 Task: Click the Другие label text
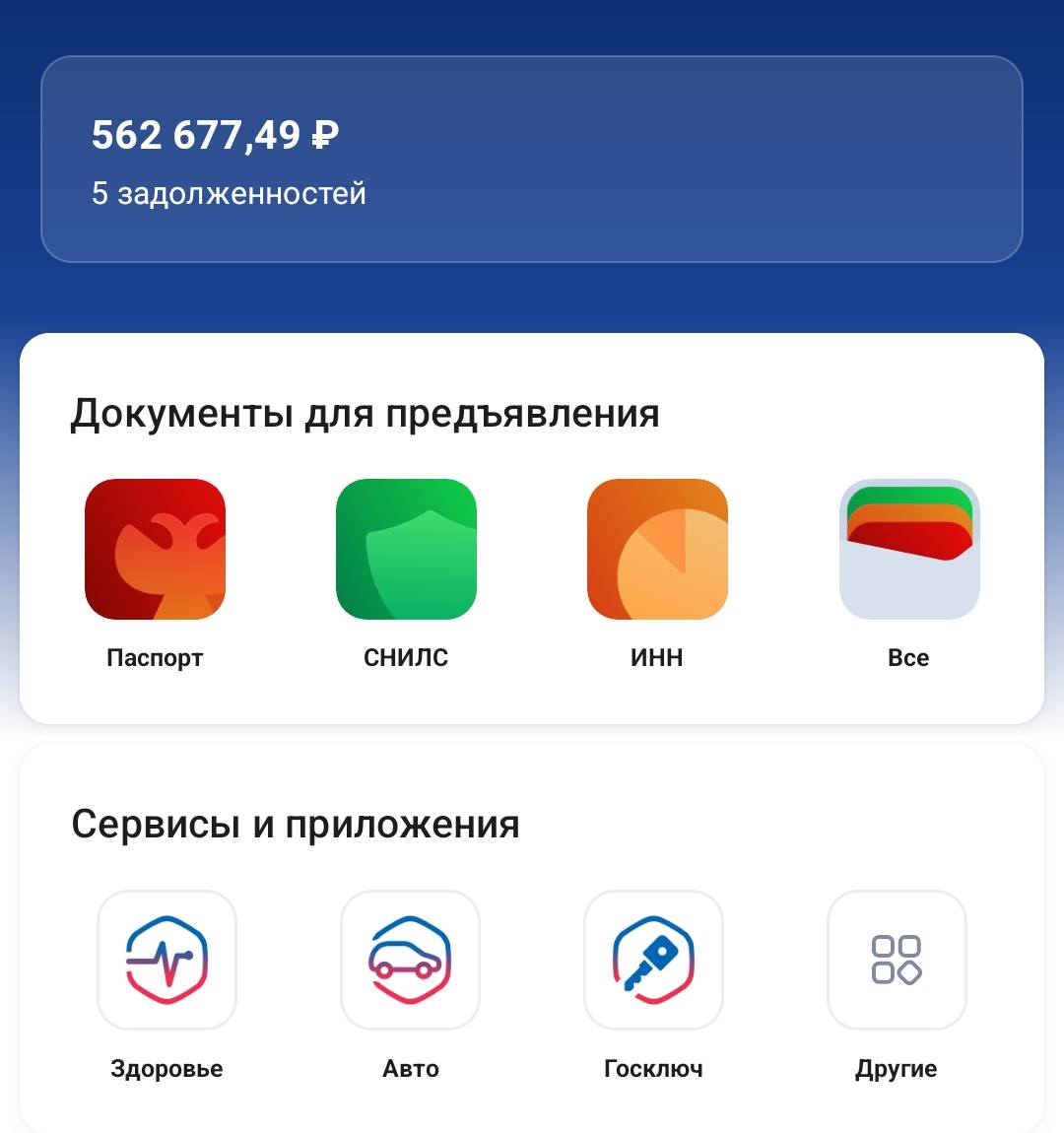point(896,1068)
